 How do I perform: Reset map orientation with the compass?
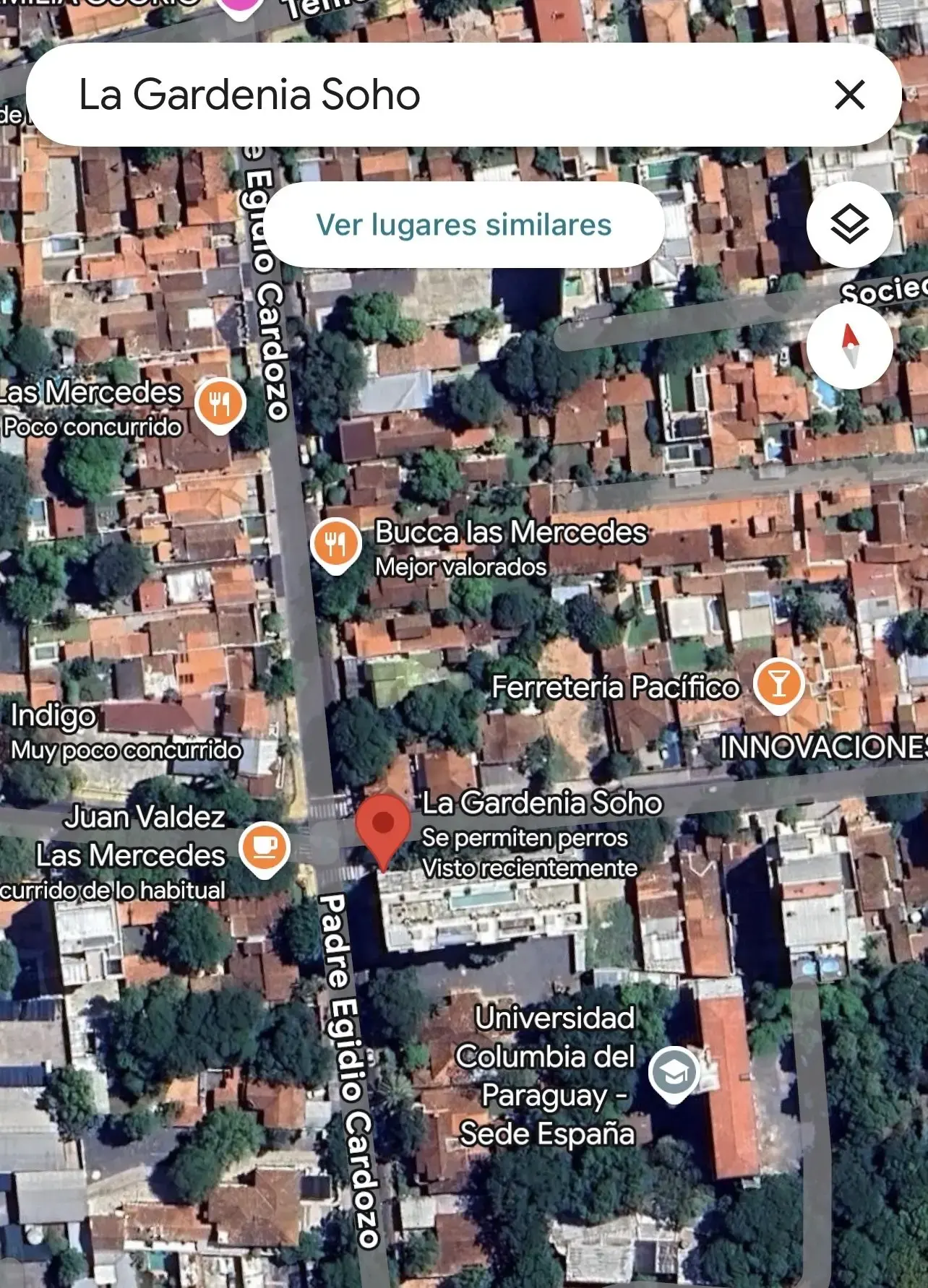coord(849,346)
